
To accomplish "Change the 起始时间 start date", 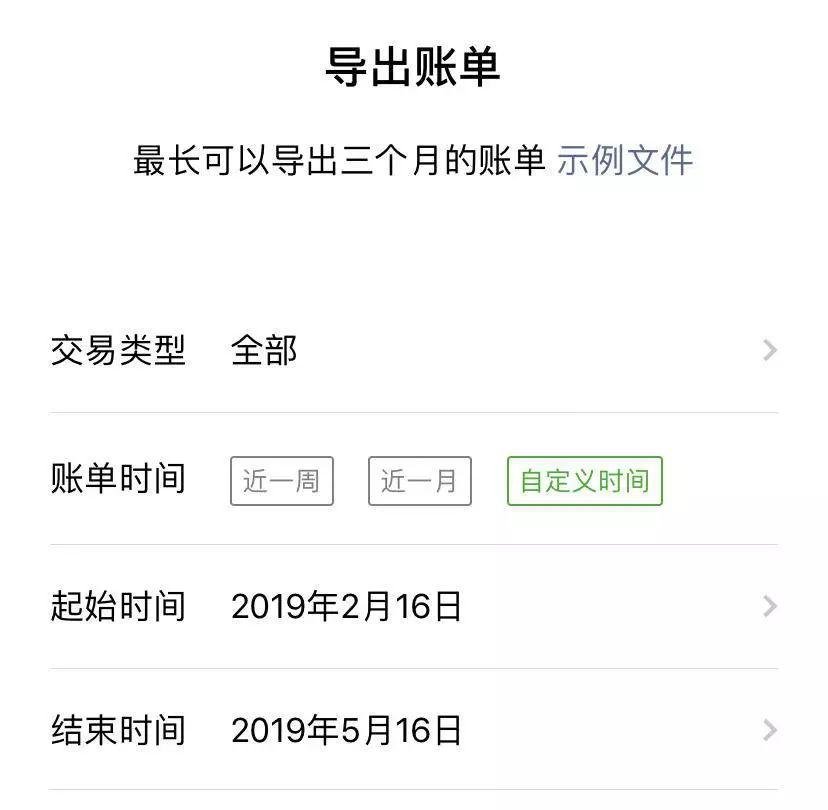I will pyautogui.click(x=413, y=607).
